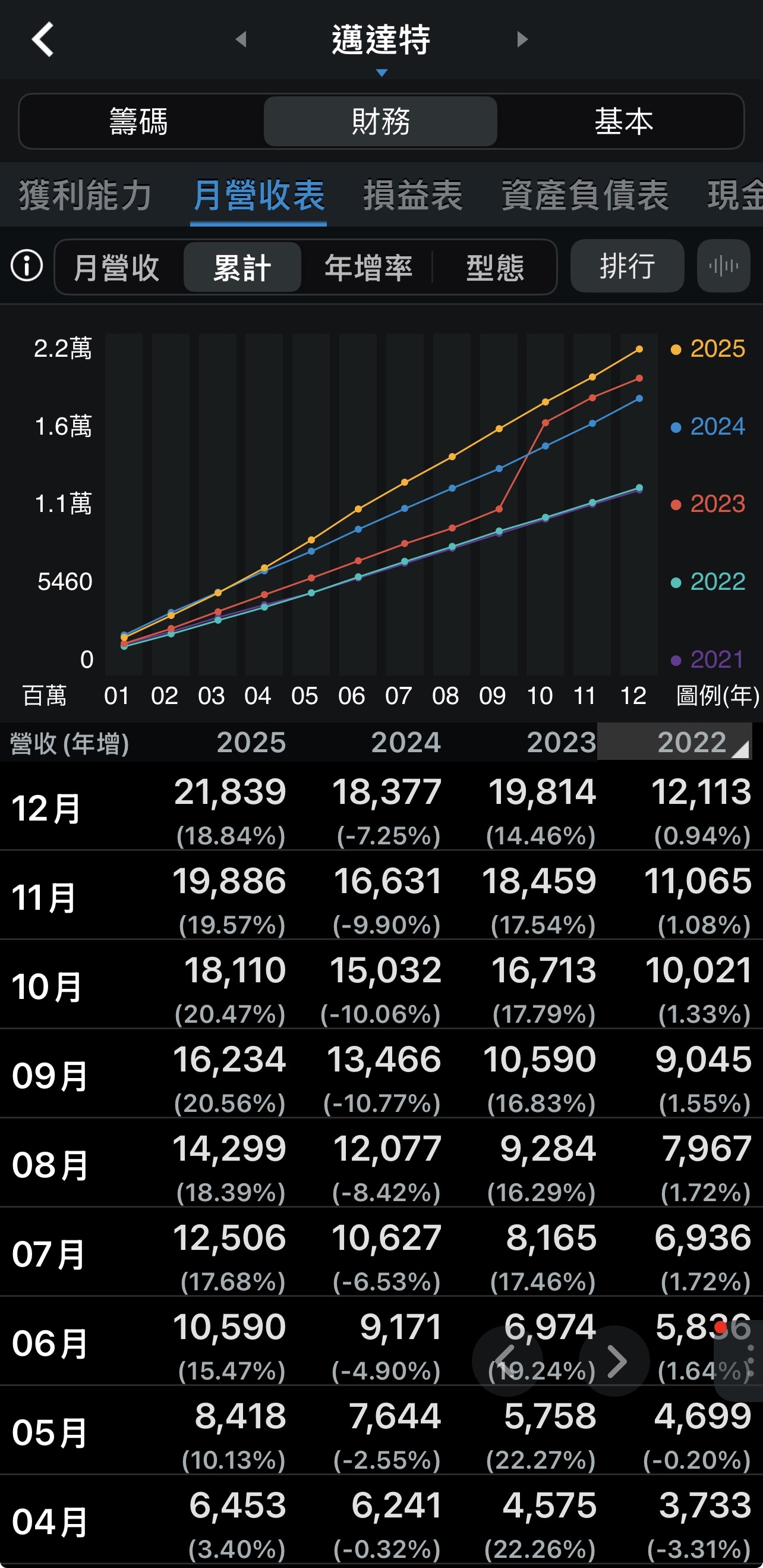Viewport: 763px width, 1568px height.
Task: Open the 邁達特 stock title dropdown
Action: coord(381,43)
